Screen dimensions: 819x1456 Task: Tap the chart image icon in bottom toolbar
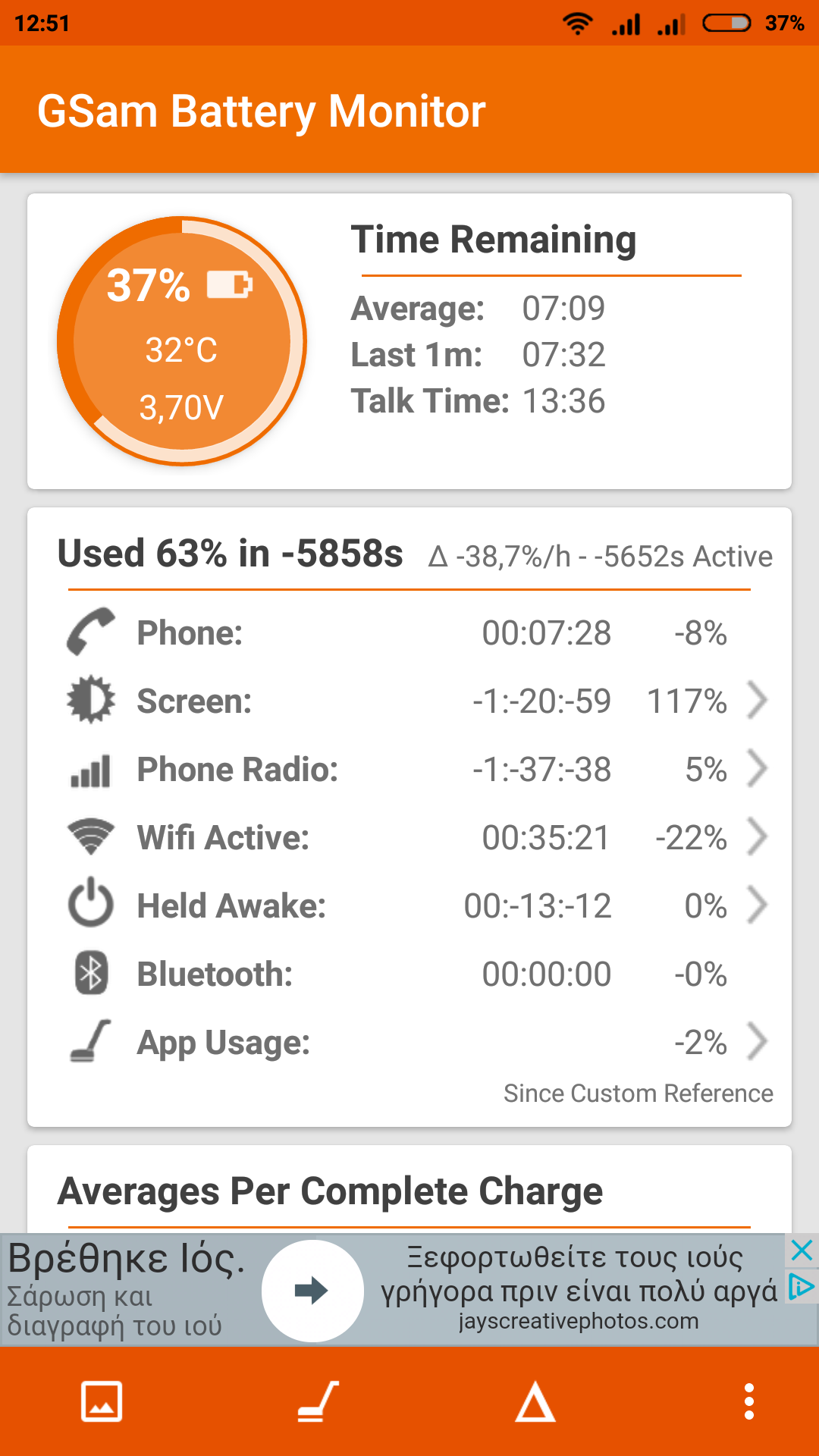pyautogui.click(x=102, y=1401)
